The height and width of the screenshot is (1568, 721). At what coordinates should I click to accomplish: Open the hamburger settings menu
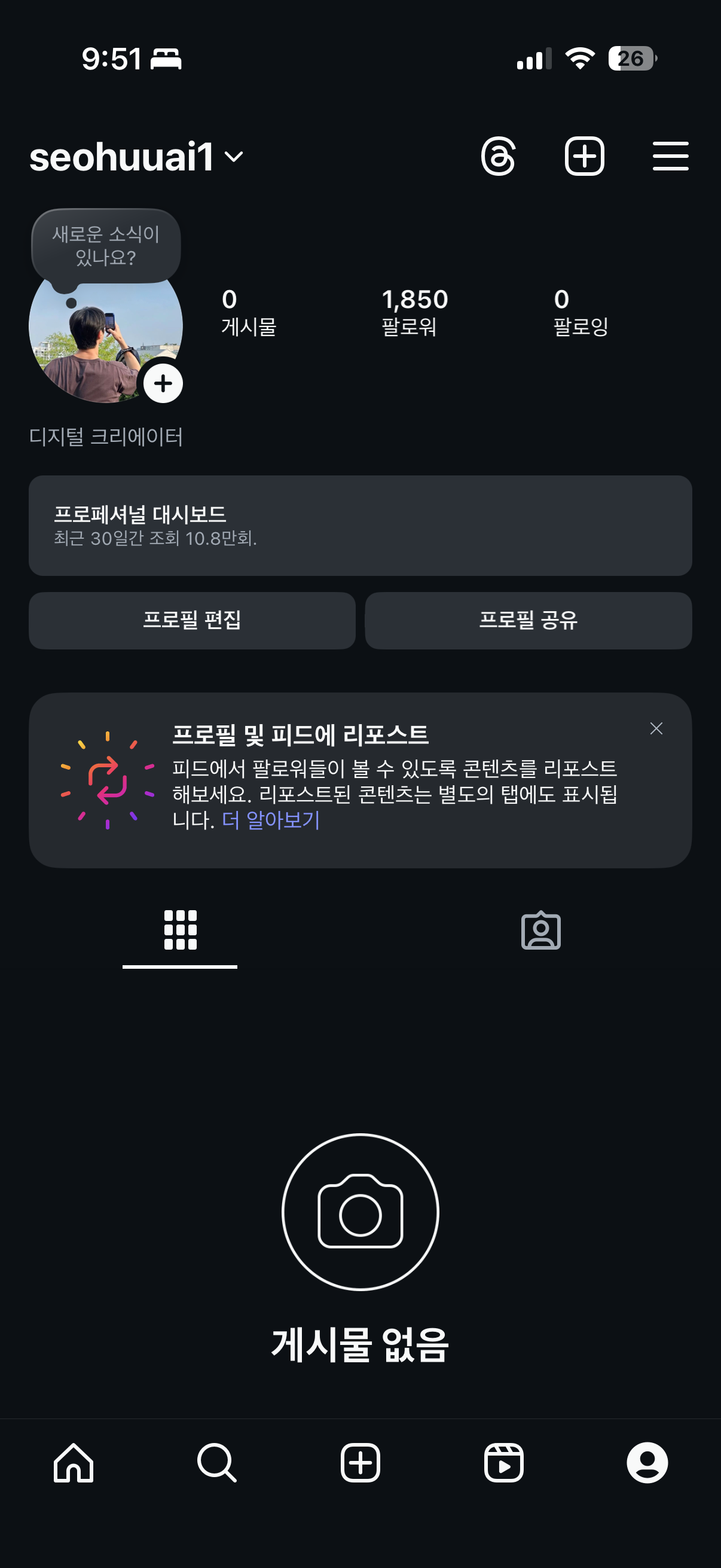click(x=670, y=157)
